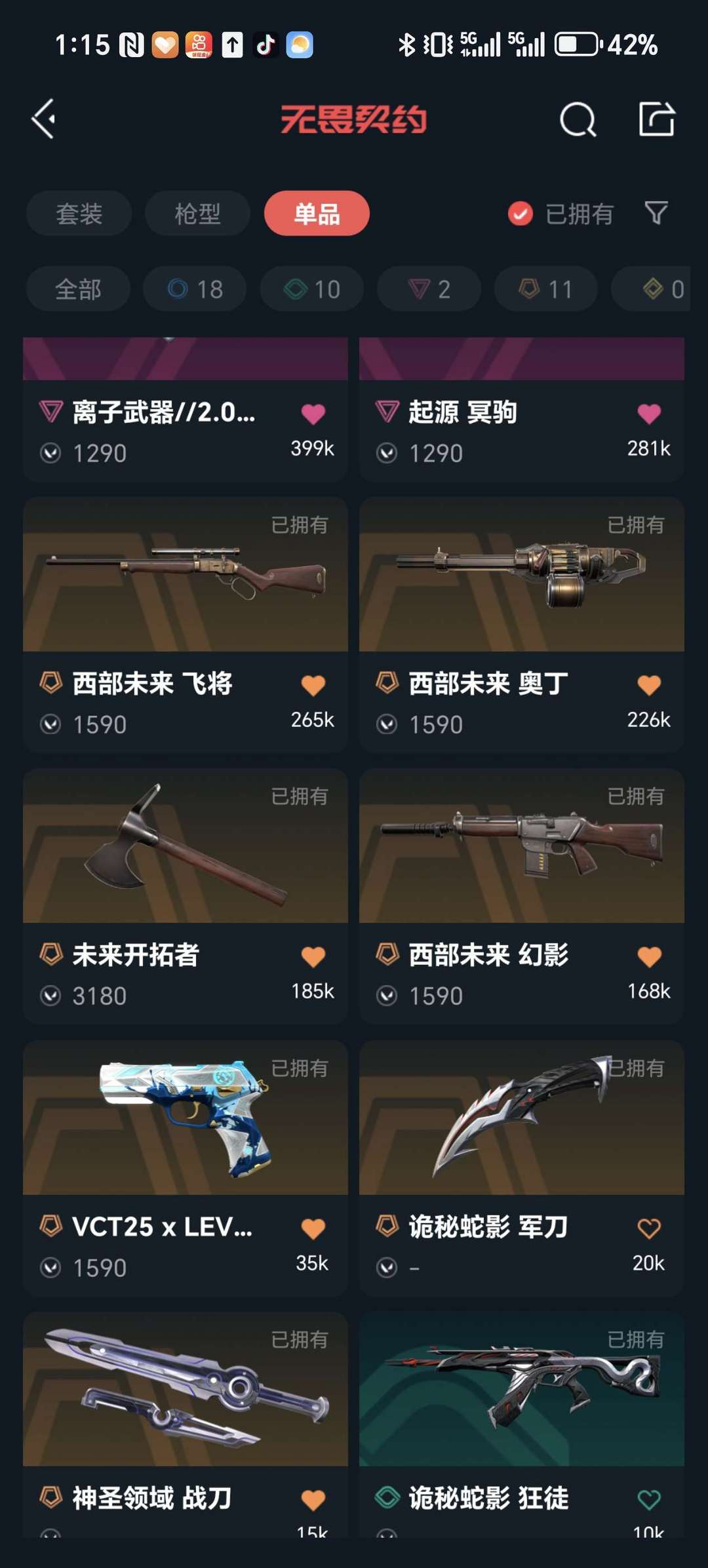This screenshot has height=1568, width=708.
Task: Filter by the tier chip showing 18
Action: 195,288
